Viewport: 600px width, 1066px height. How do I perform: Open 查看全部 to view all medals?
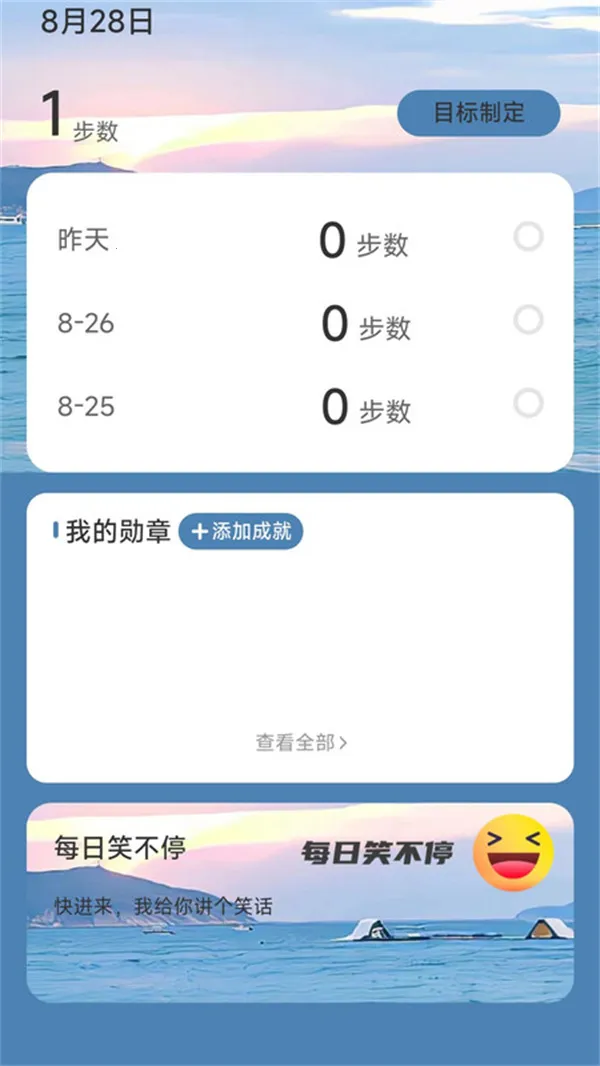tap(300, 743)
